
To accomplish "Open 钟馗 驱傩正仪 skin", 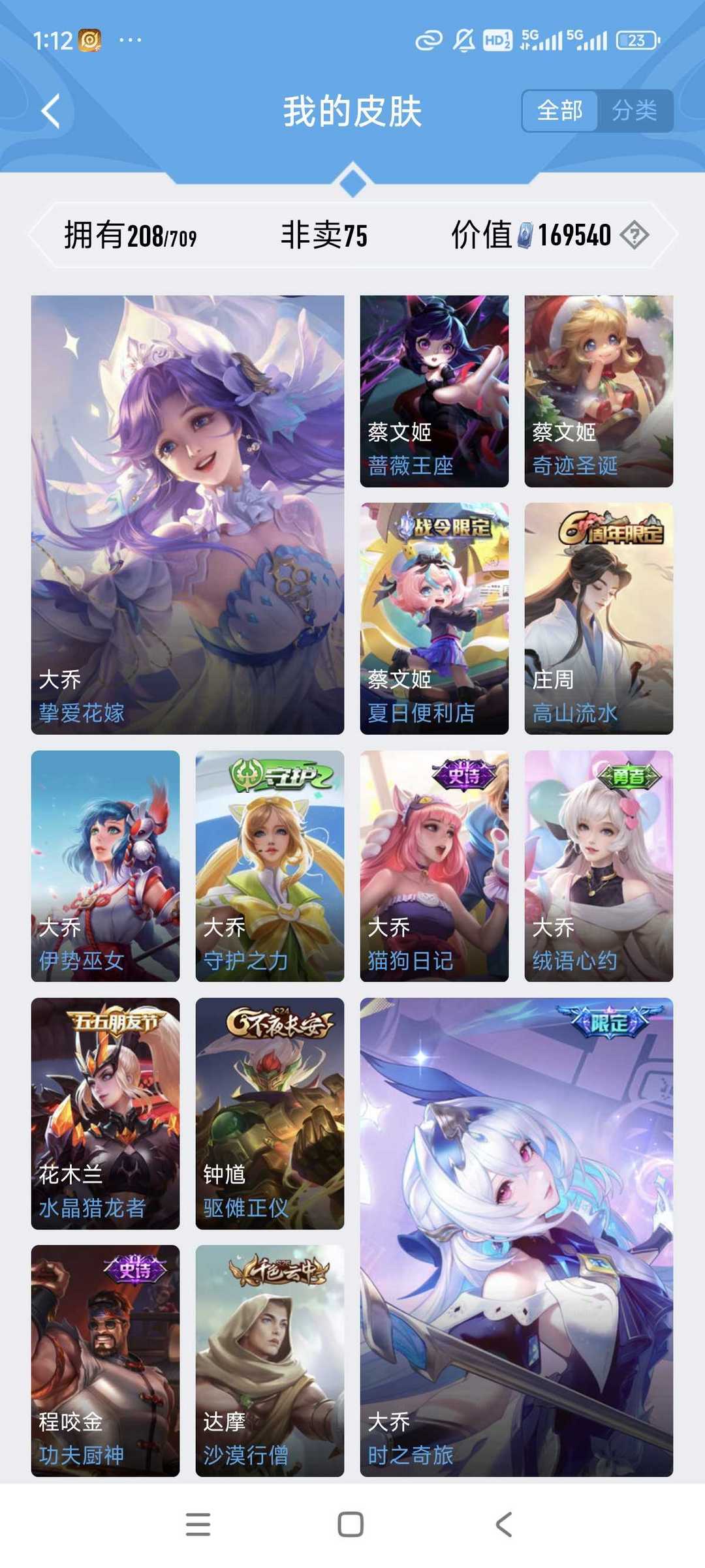I will (x=270, y=1113).
